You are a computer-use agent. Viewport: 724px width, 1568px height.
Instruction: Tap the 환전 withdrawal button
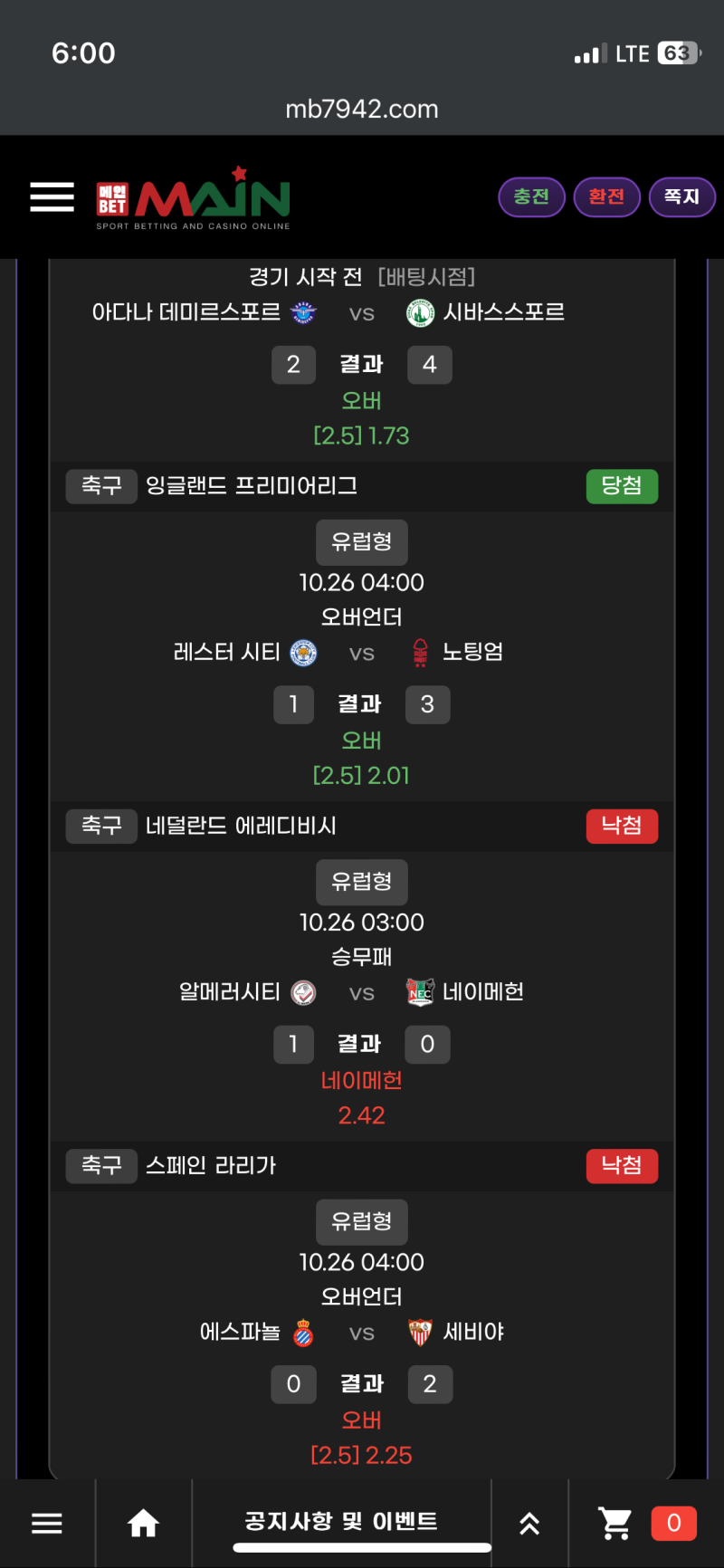tap(606, 196)
